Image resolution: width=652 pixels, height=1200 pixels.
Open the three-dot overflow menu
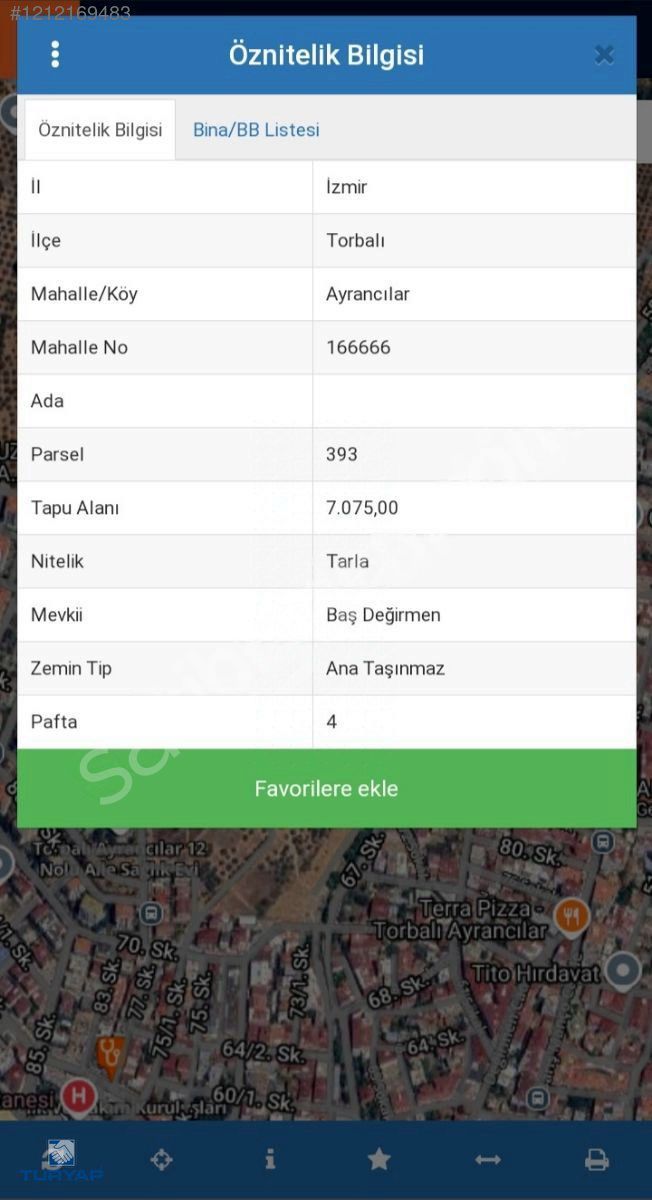pos(55,54)
